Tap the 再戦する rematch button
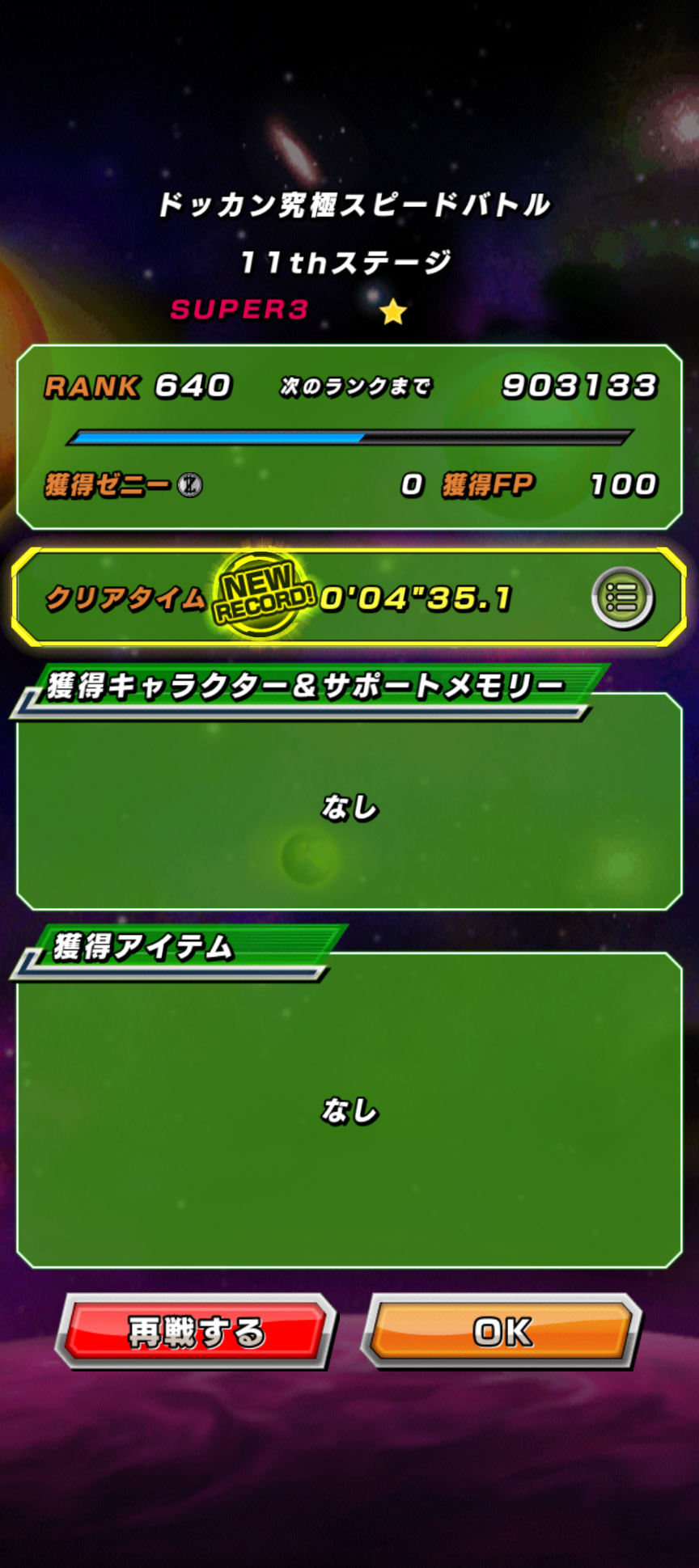Screen dimensions: 699x1568 (x=197, y=1331)
